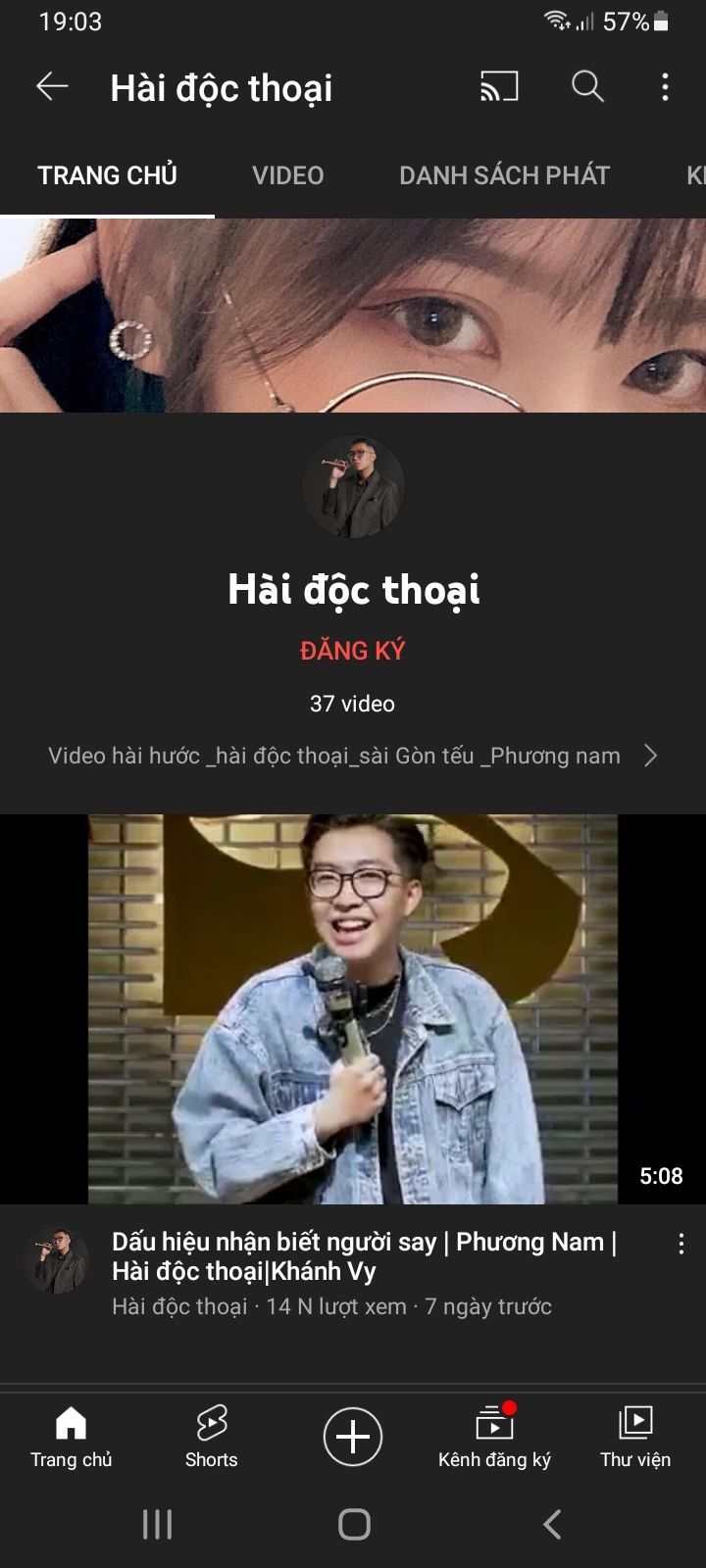Switch to the VIDEO tab

287,175
